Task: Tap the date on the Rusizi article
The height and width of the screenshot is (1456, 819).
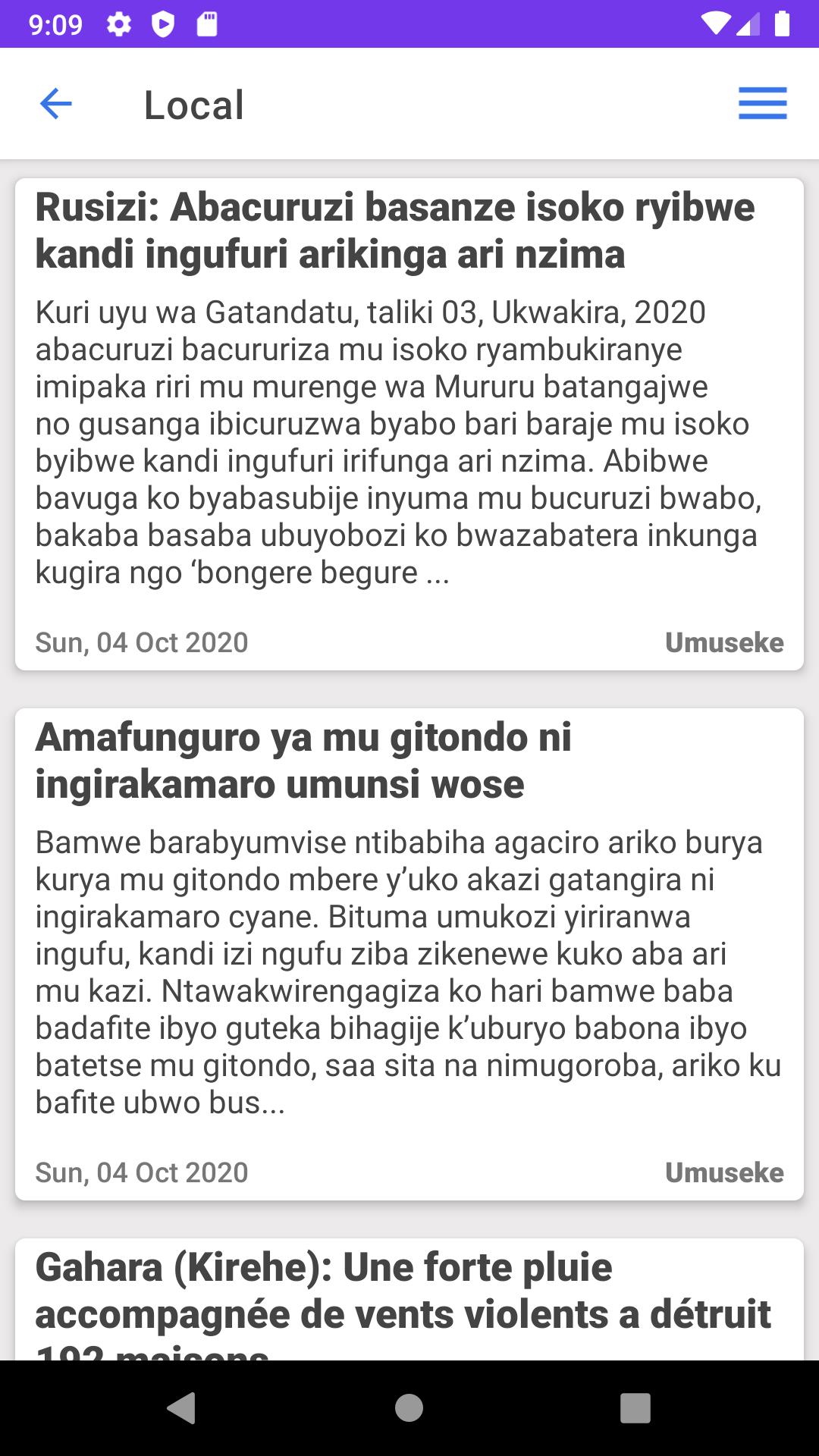Action: pyautogui.click(x=141, y=643)
